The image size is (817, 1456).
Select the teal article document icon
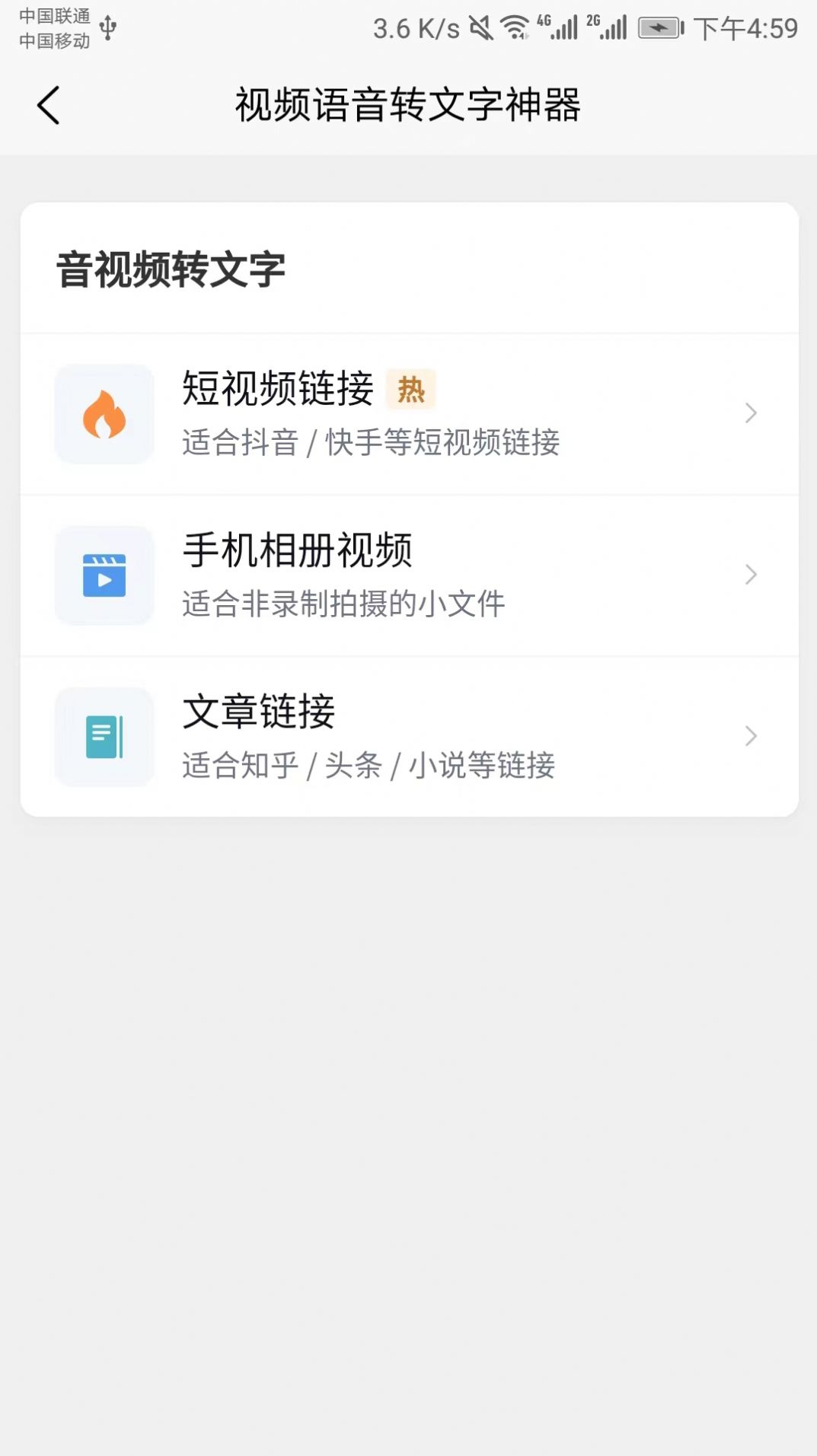(x=104, y=738)
